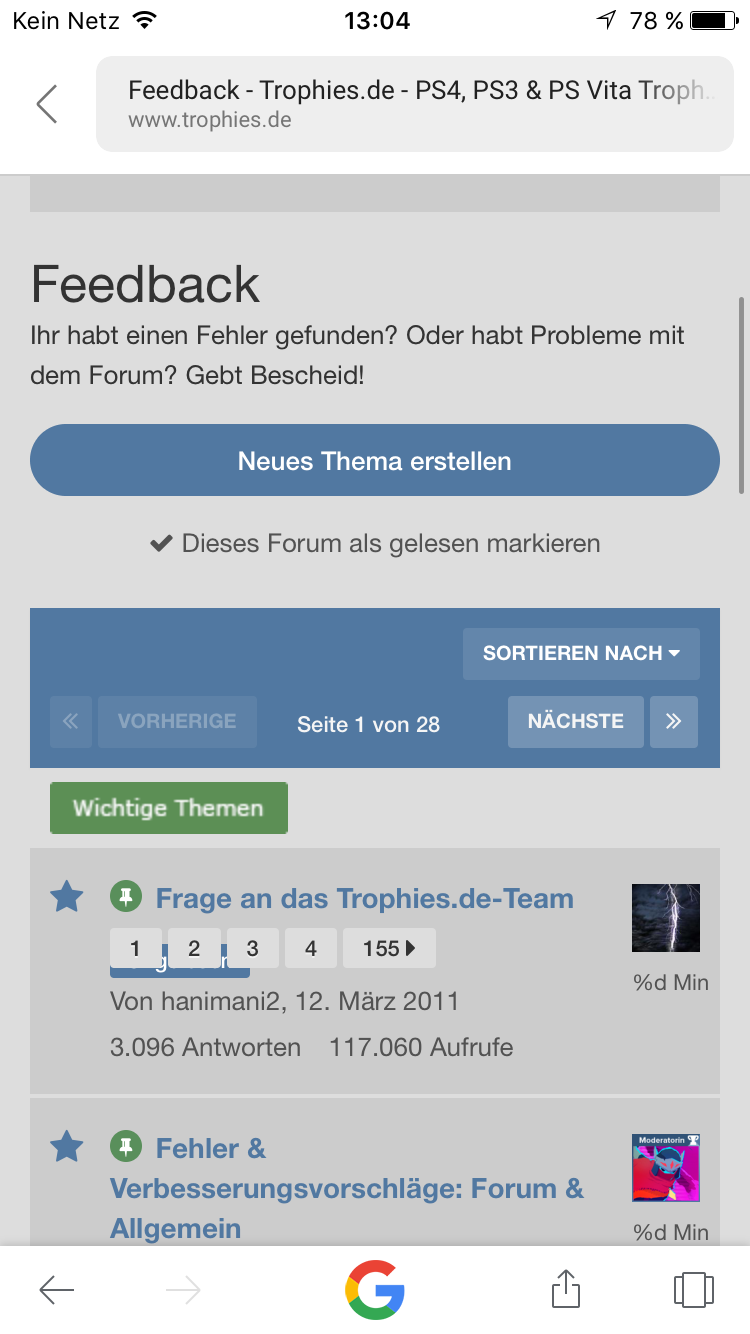Screen dimensions: 750x1334
Task: Tap the back chevron beside the address bar
Action: pos(46,104)
